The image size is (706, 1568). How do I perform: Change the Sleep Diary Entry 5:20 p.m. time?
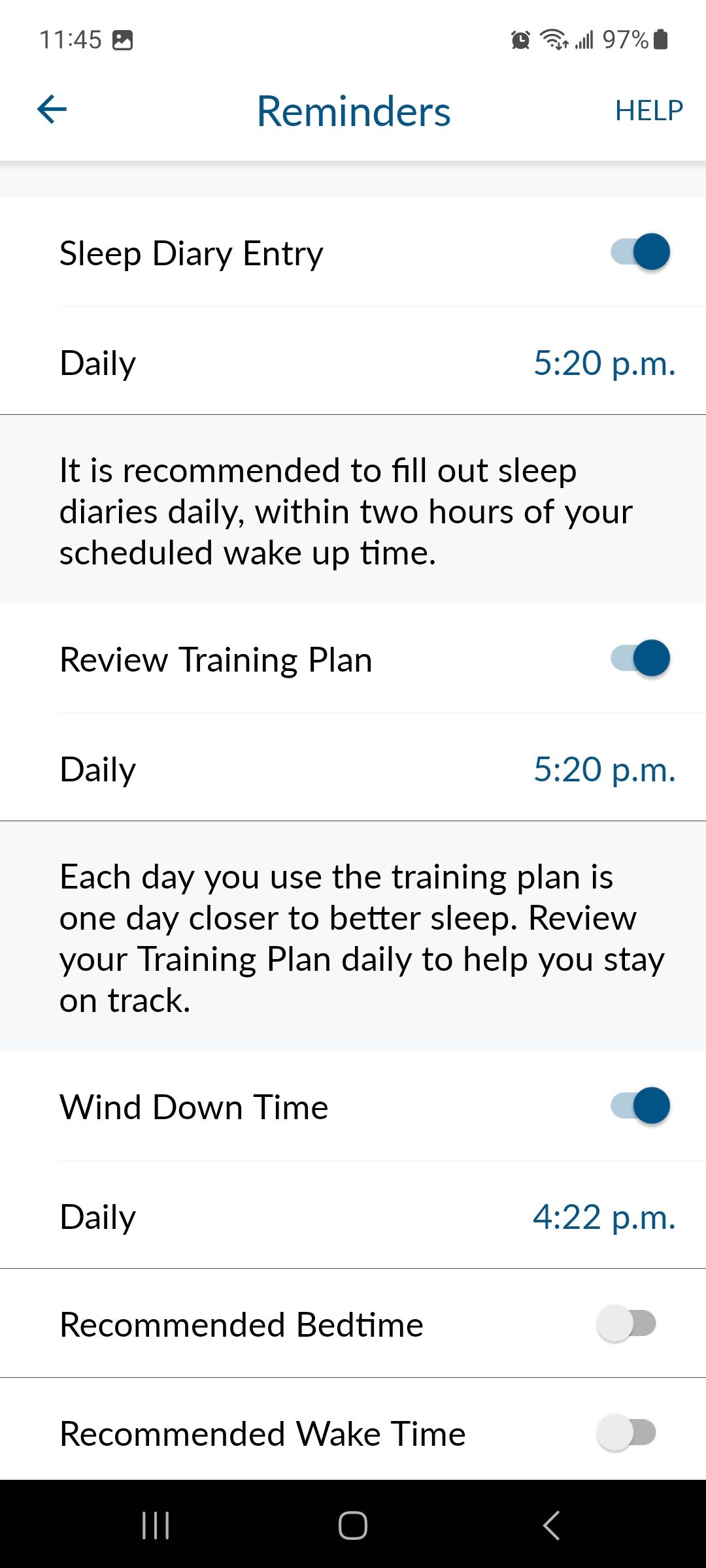pos(605,364)
